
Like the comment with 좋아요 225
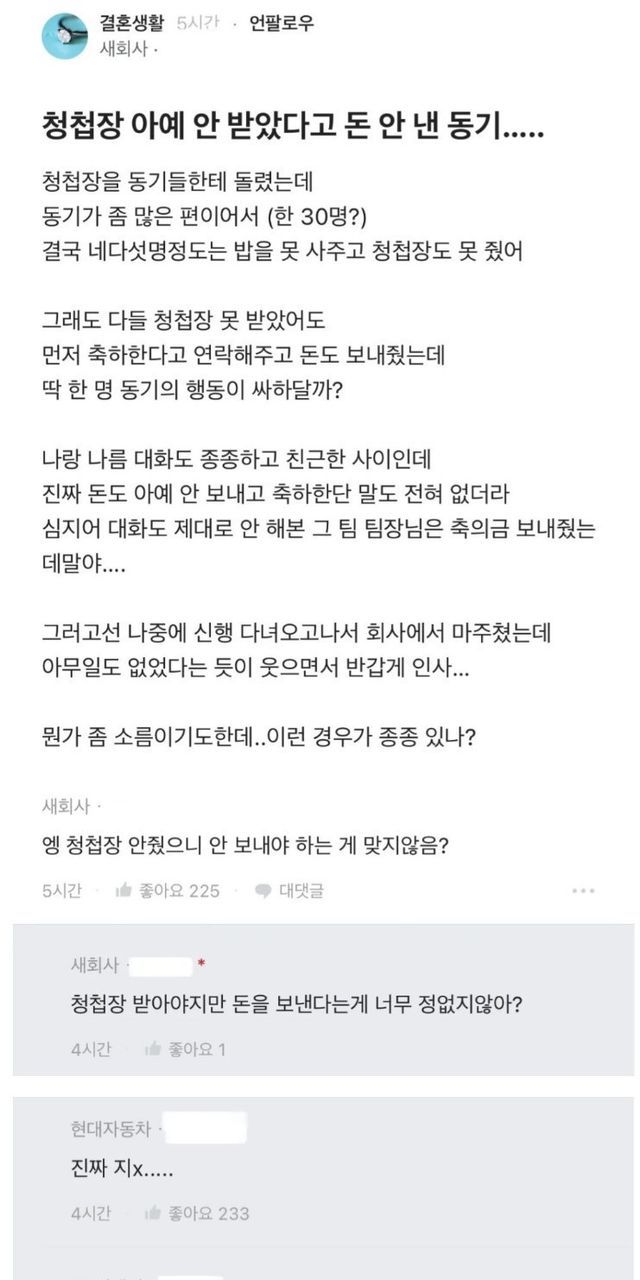[x=167, y=890]
